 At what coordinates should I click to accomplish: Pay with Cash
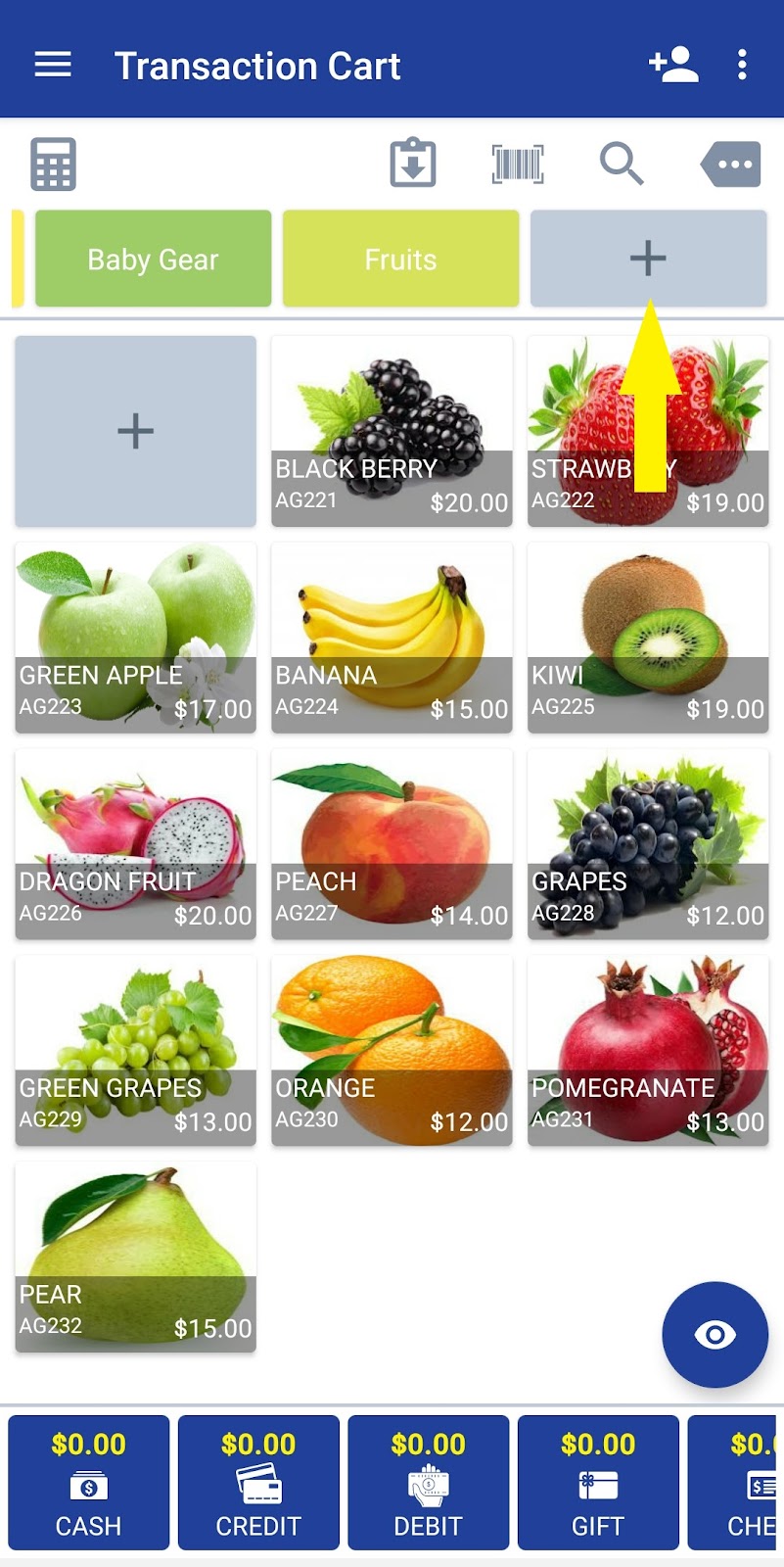(89, 1482)
